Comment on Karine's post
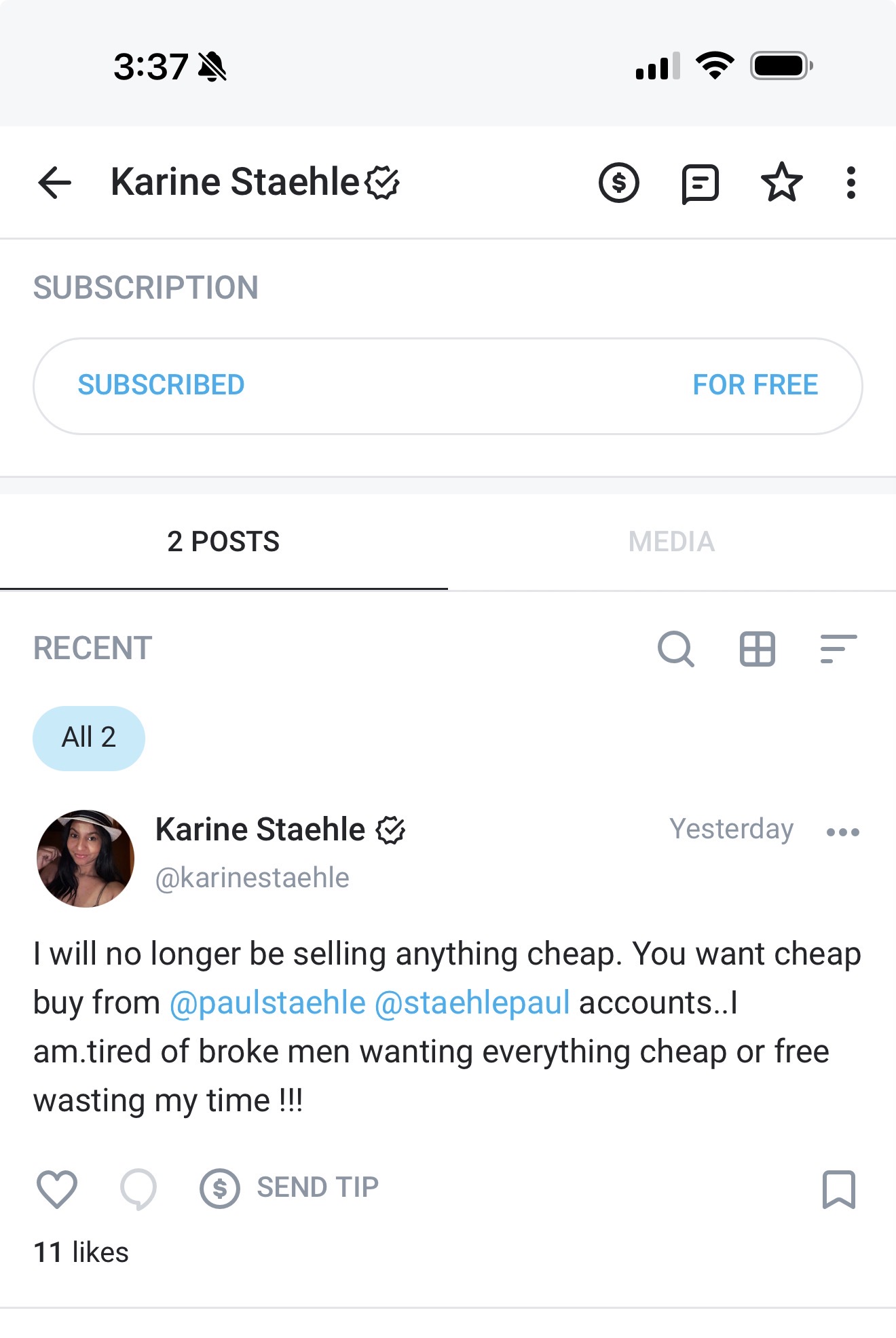This screenshot has width=896, height=1338. [x=138, y=1189]
